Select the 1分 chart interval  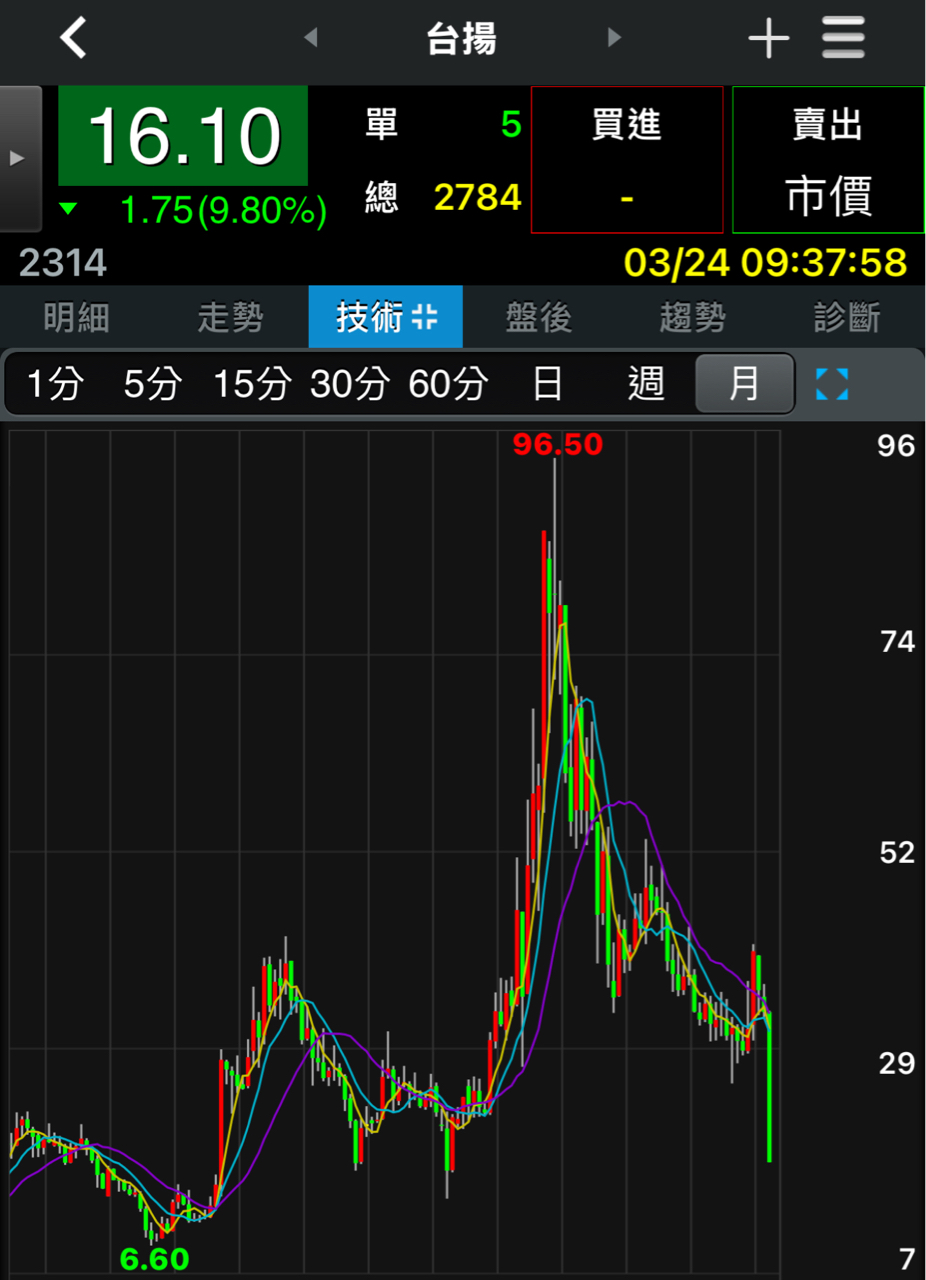point(55,383)
